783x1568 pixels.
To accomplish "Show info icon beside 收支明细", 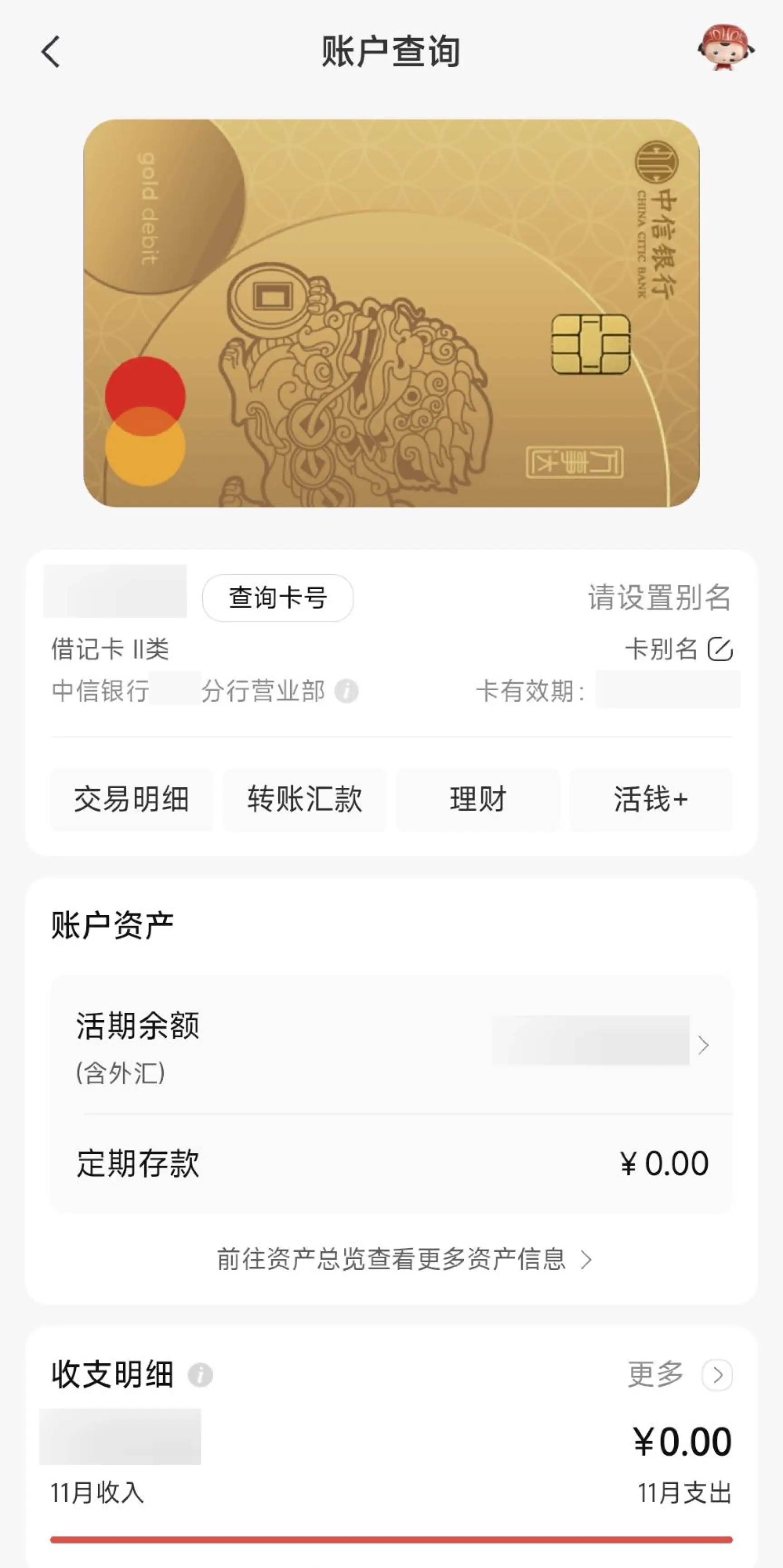I will 200,1375.
